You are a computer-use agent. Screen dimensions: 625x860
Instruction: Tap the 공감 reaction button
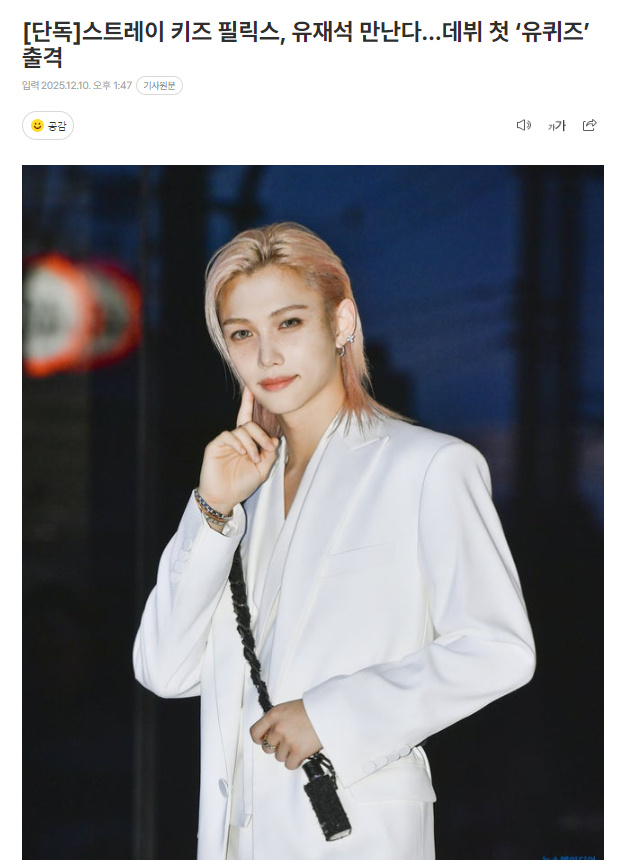(48, 125)
